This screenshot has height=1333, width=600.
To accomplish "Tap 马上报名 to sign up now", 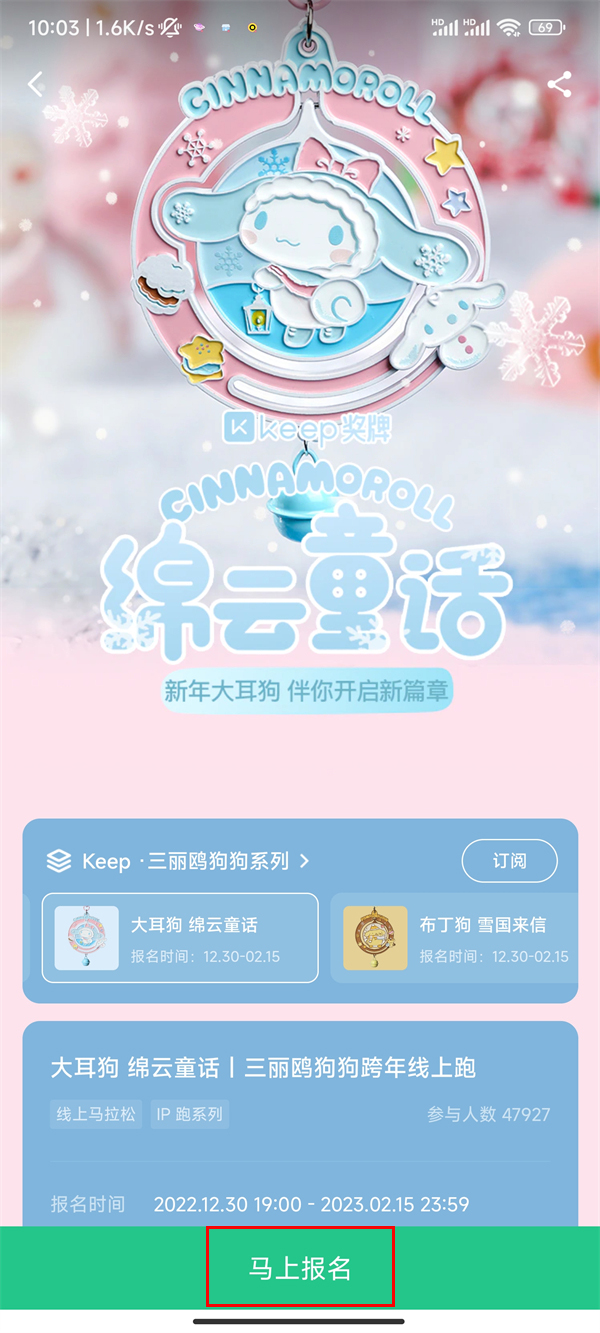I will click(x=300, y=1268).
